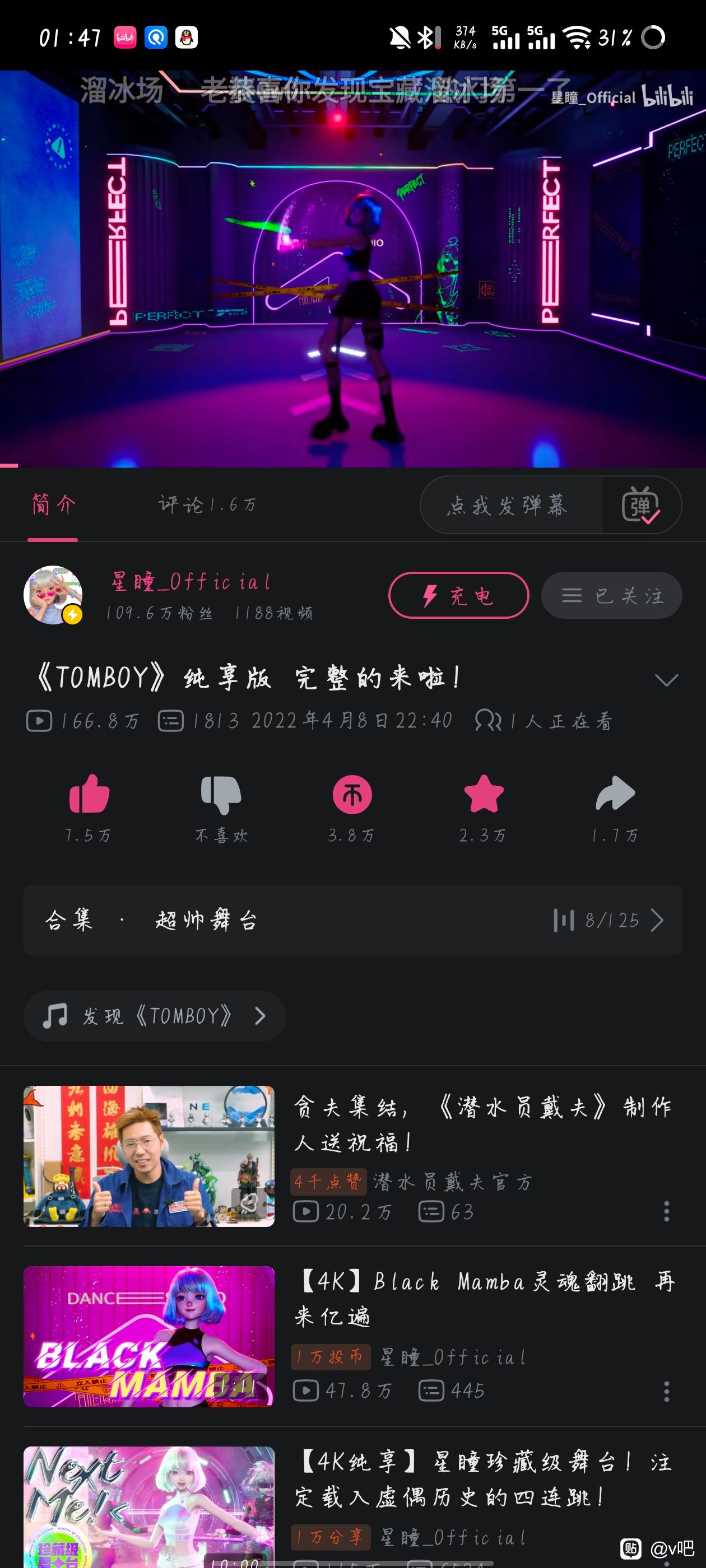Tap the 发现《TOMBOY》 music chip

155,1016
